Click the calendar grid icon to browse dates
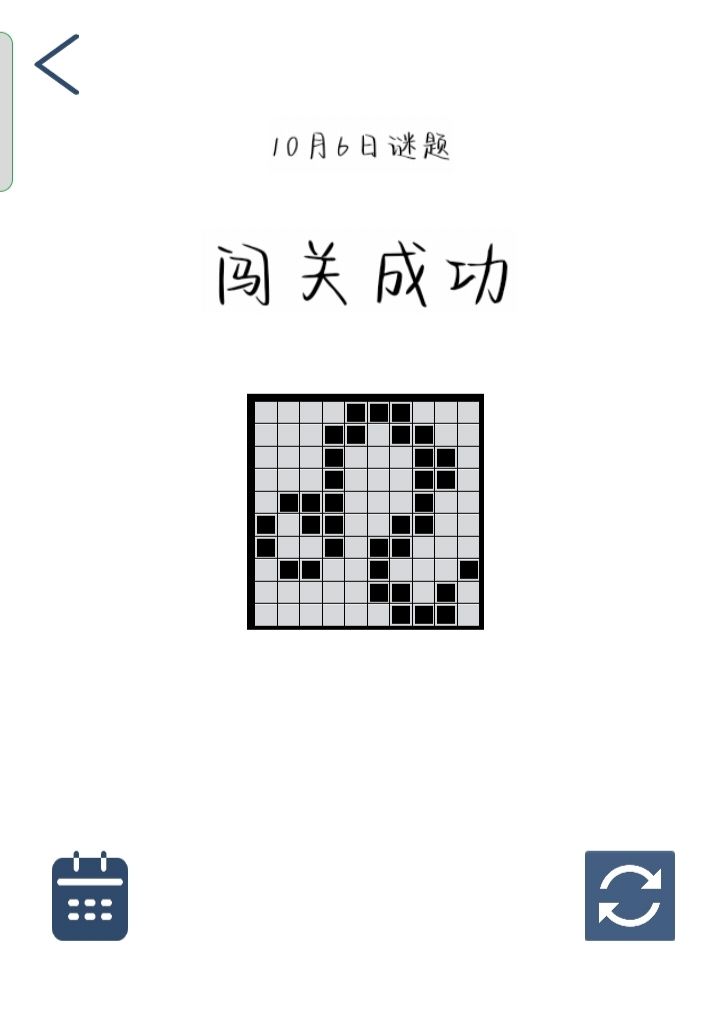This screenshot has width=720, height=1010. click(89, 897)
